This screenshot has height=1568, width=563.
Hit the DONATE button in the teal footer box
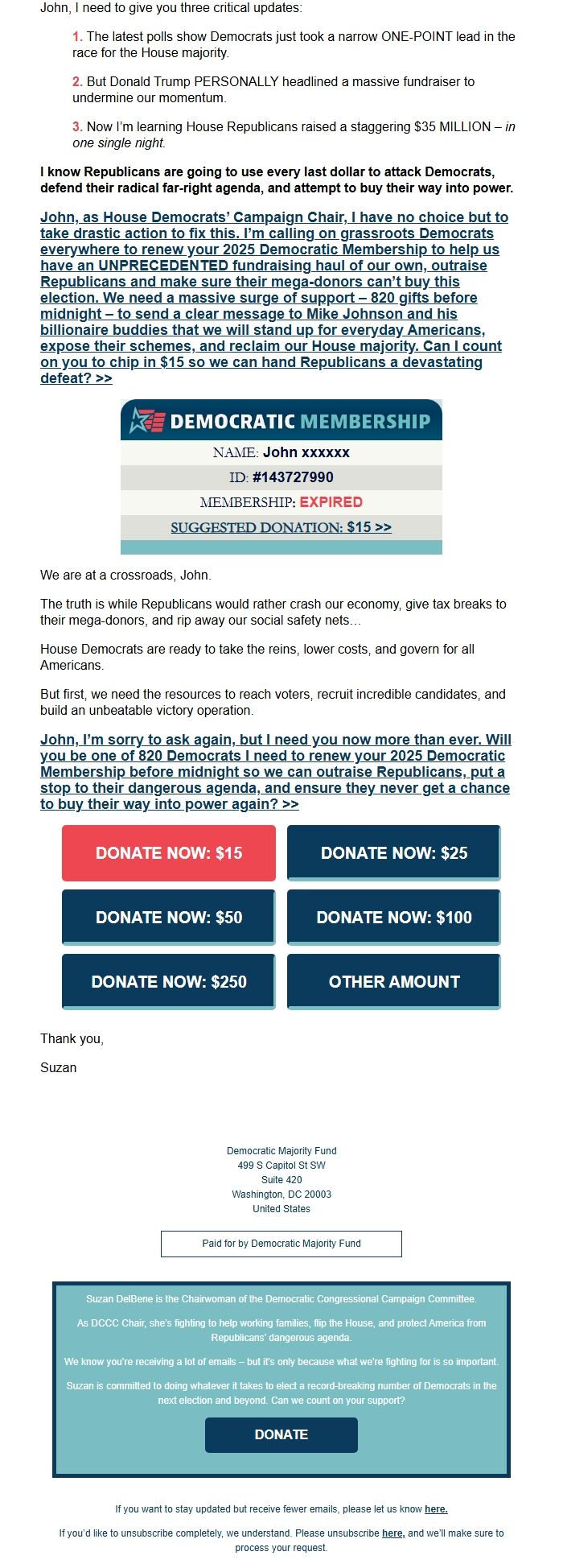[x=281, y=1434]
